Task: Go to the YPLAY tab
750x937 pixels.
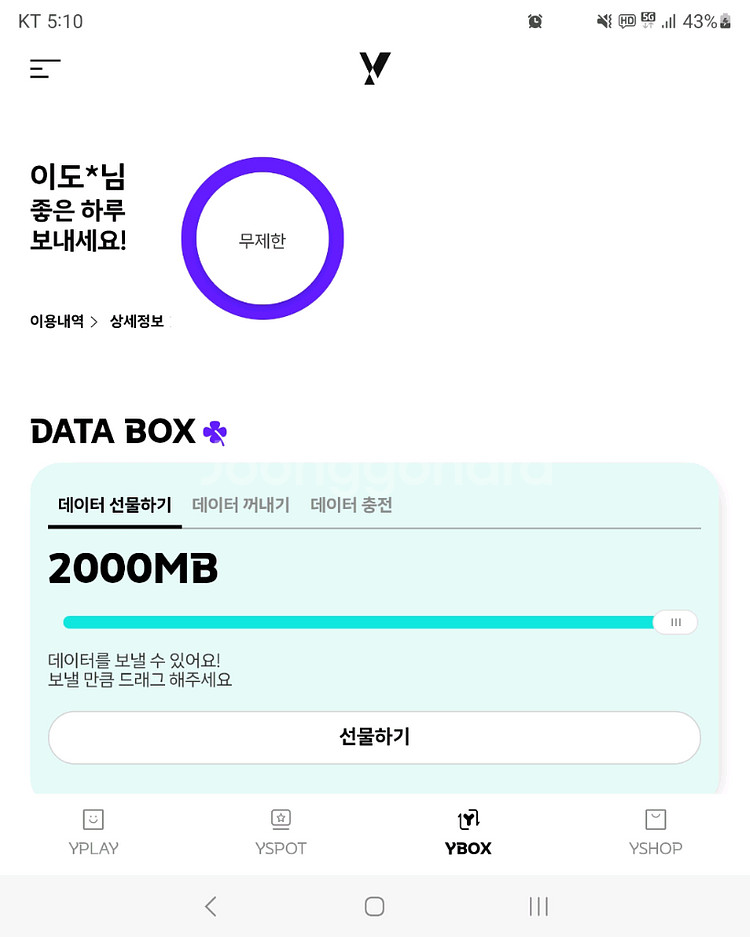Action: click(x=93, y=832)
